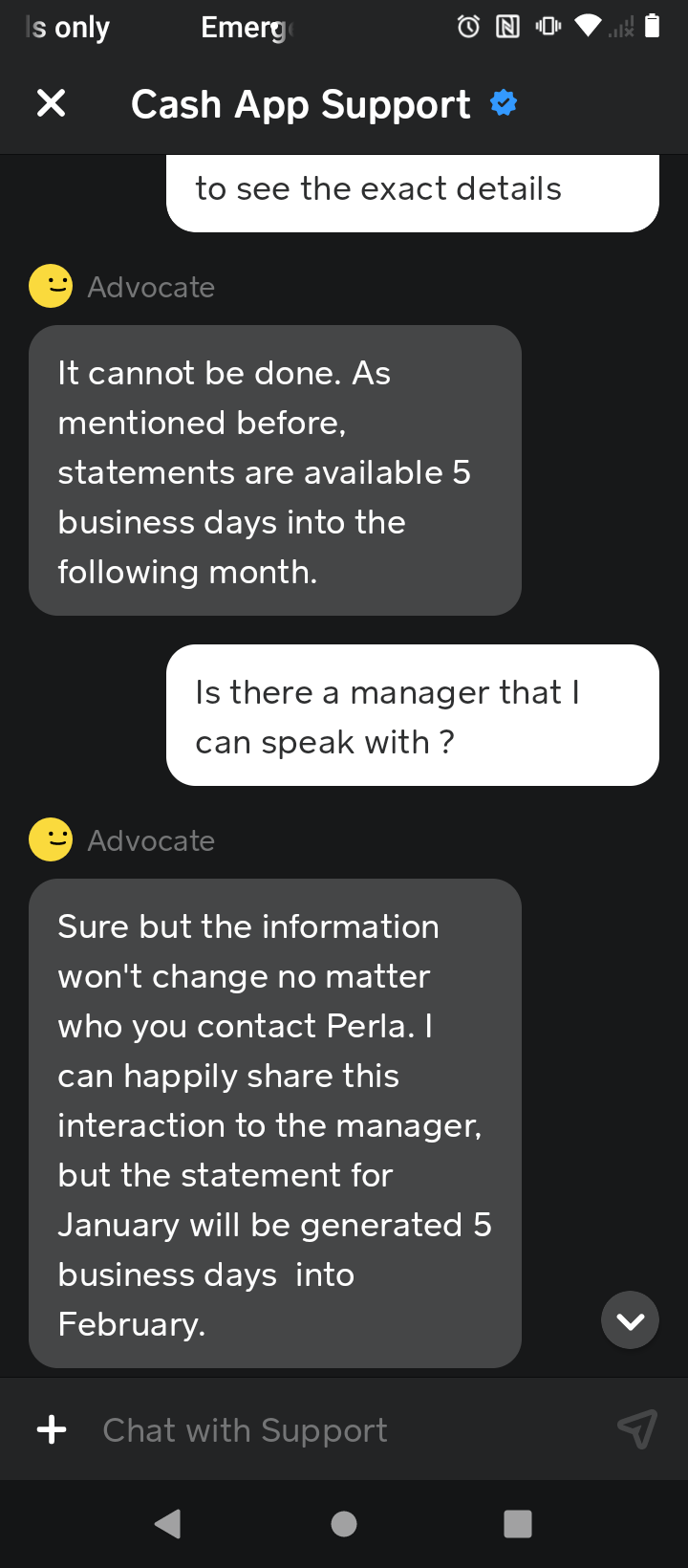Close the Cash App Support chat
This screenshot has height=1568, width=688.
pyautogui.click(x=51, y=103)
